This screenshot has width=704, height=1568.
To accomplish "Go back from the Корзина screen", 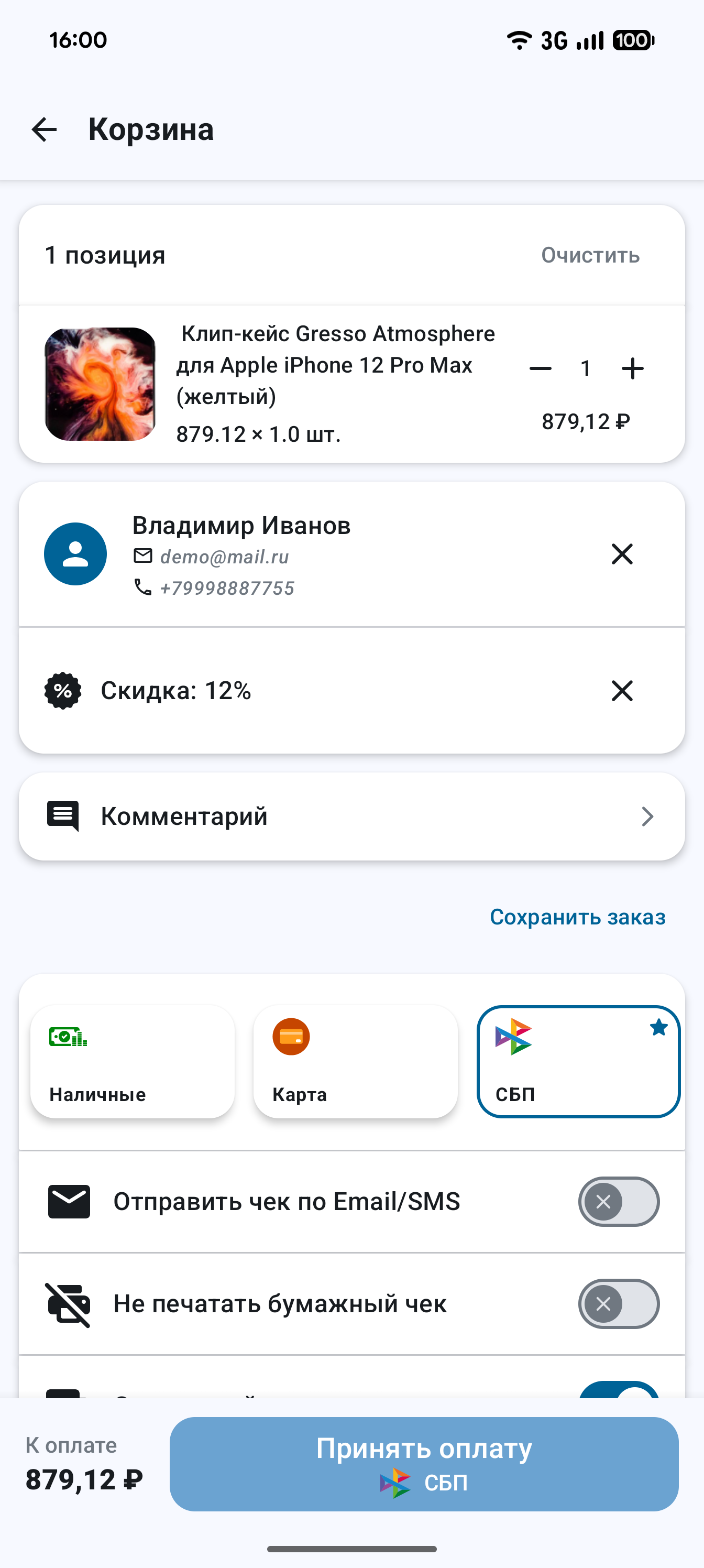I will [x=44, y=129].
